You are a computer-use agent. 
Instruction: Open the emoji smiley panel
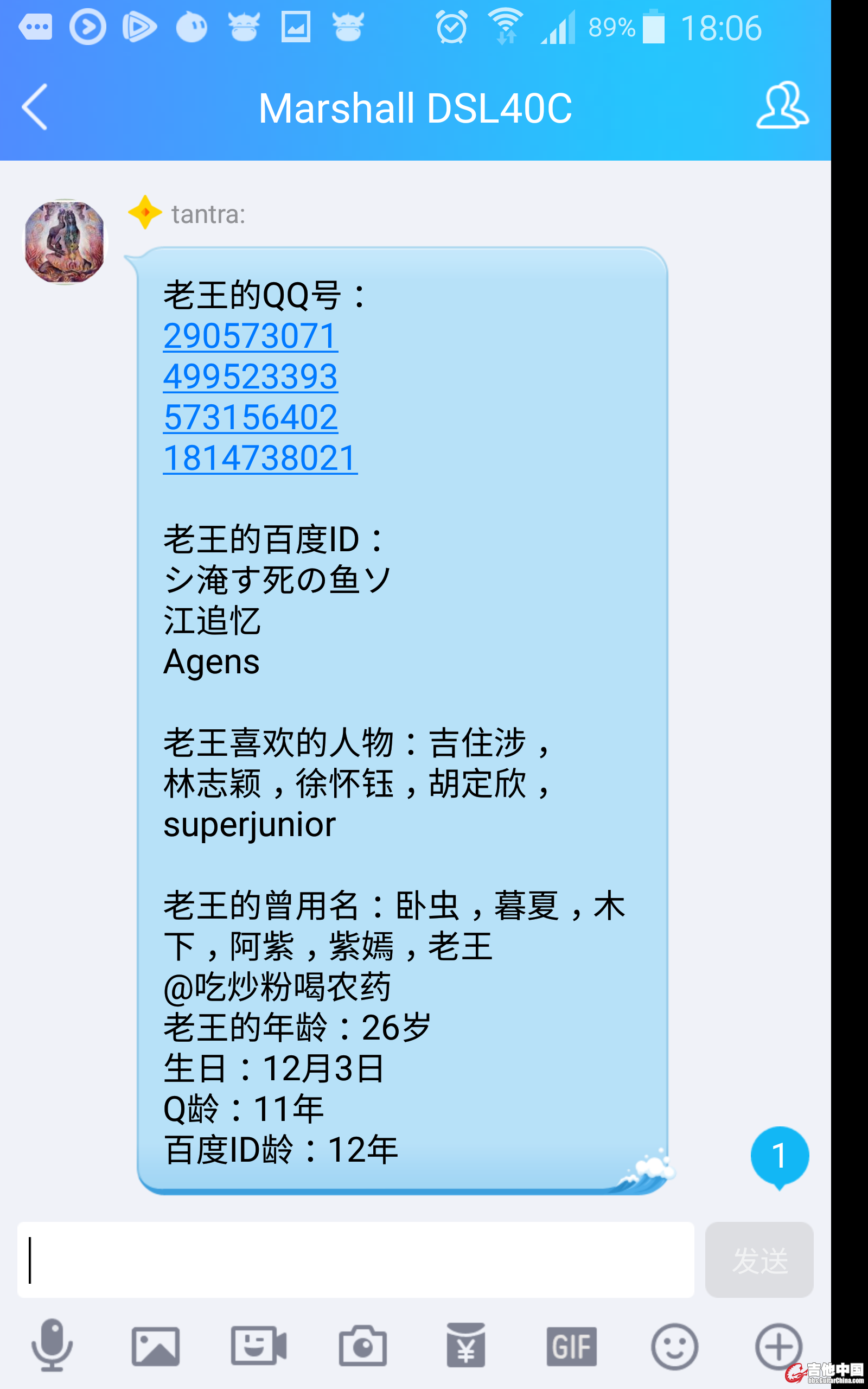pos(674,1346)
